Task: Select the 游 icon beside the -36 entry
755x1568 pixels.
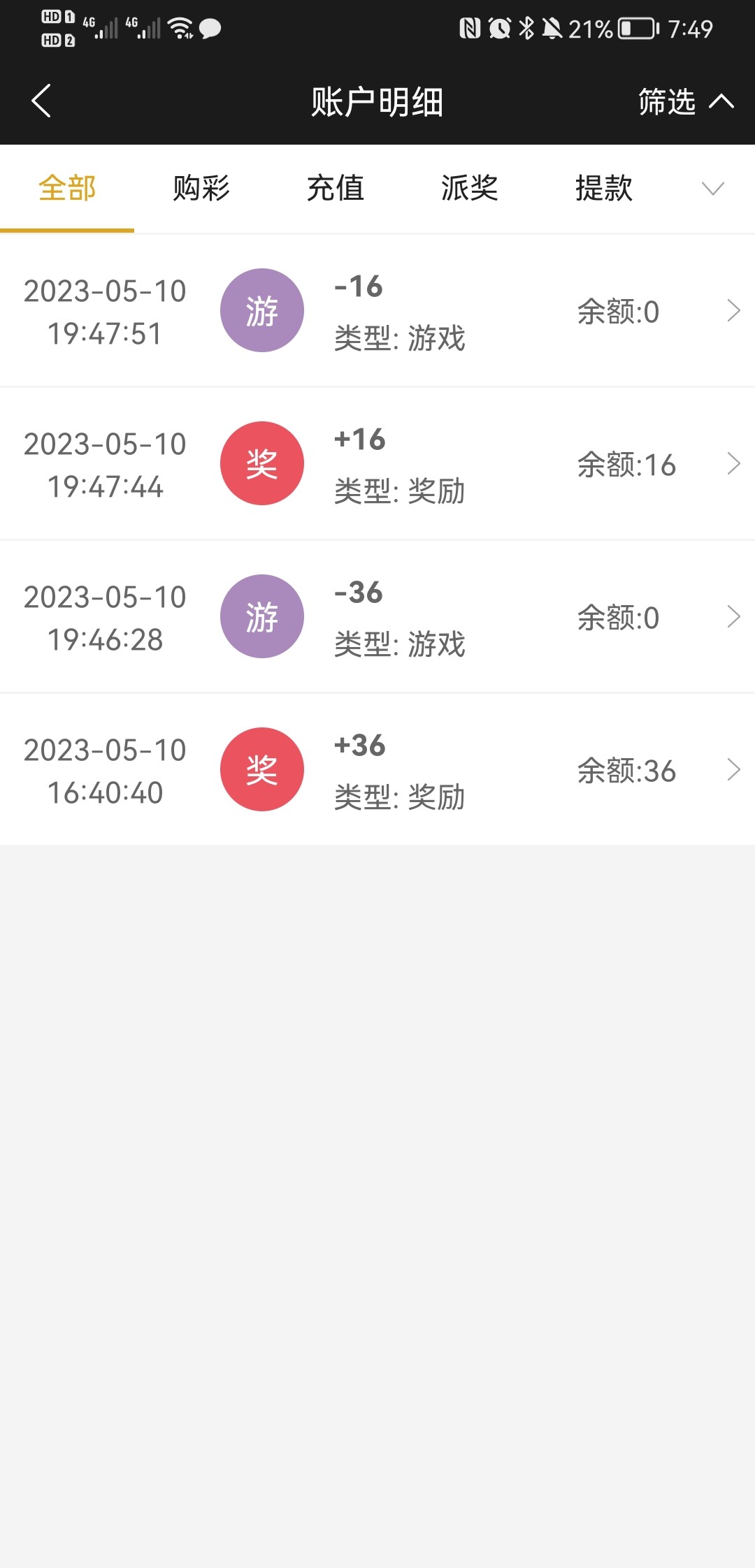Action: coord(262,616)
